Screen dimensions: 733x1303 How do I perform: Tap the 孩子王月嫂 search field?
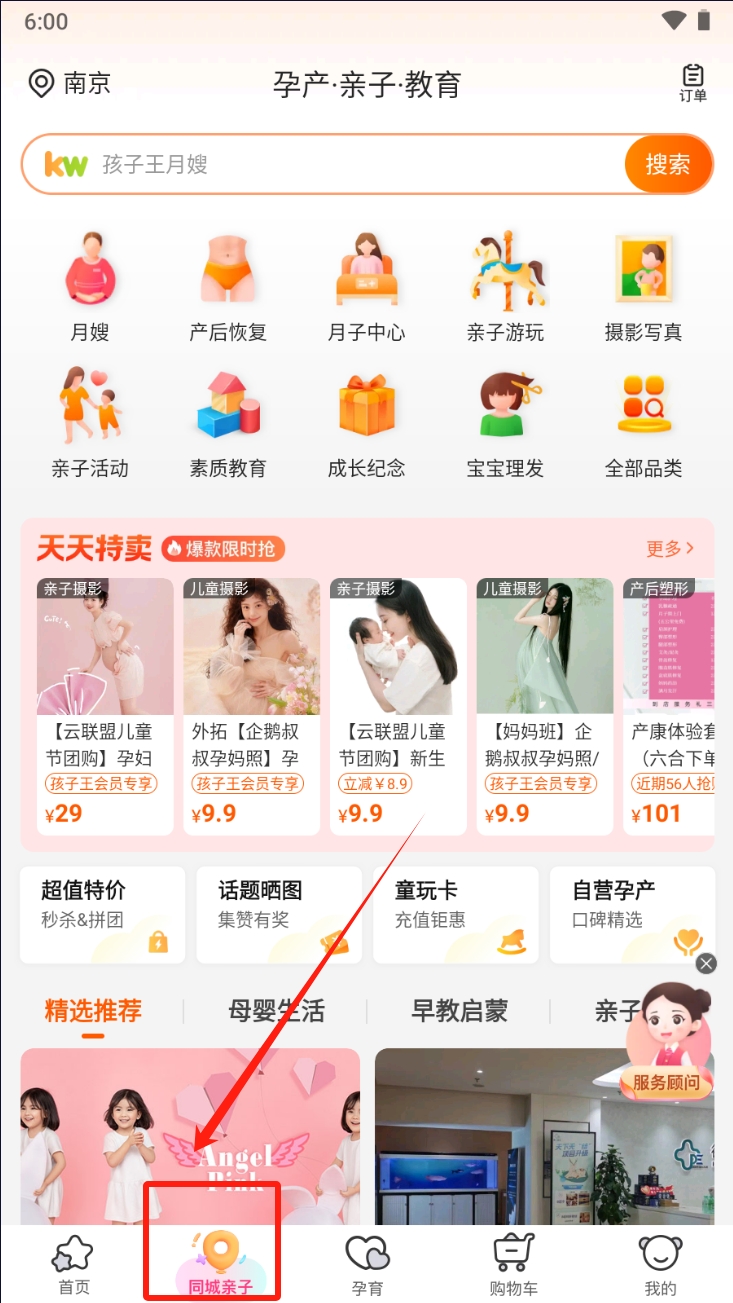point(320,164)
